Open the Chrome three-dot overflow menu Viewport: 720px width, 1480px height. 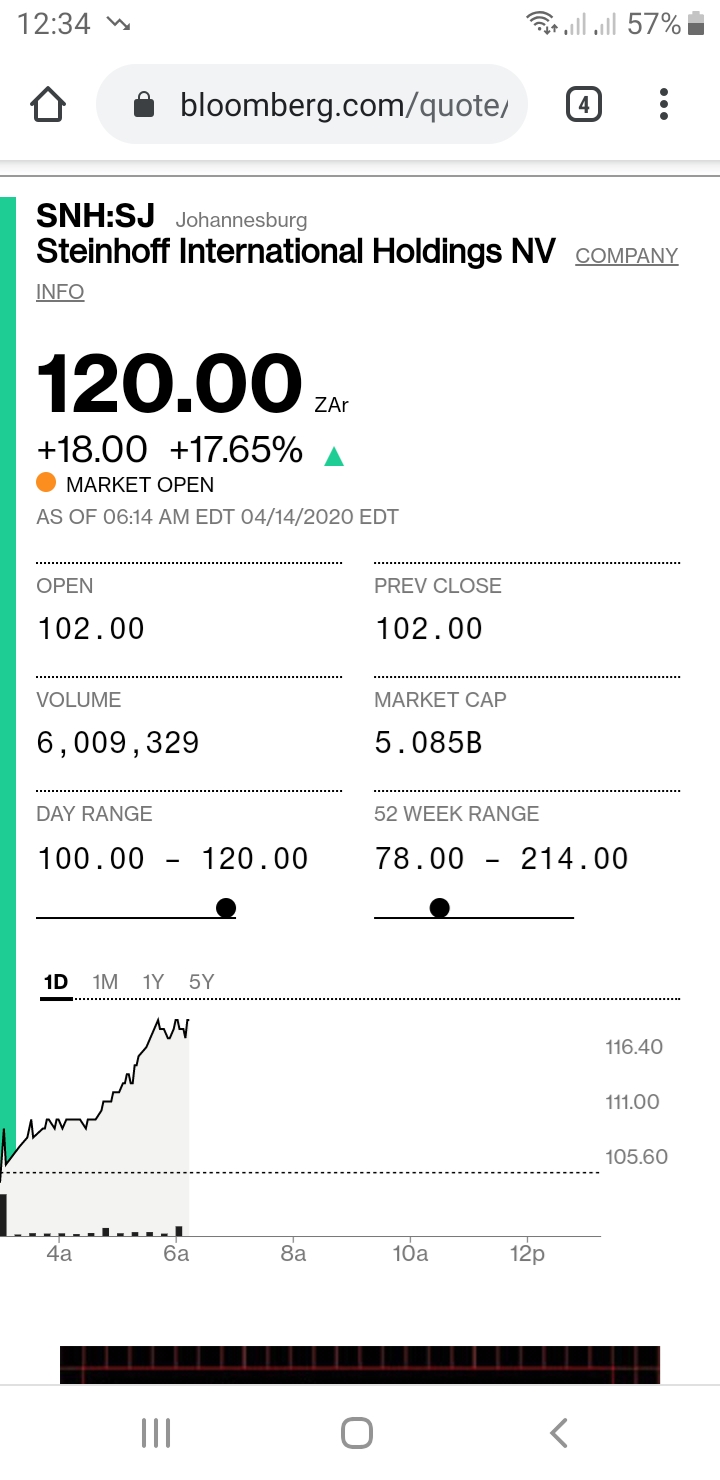(x=663, y=103)
